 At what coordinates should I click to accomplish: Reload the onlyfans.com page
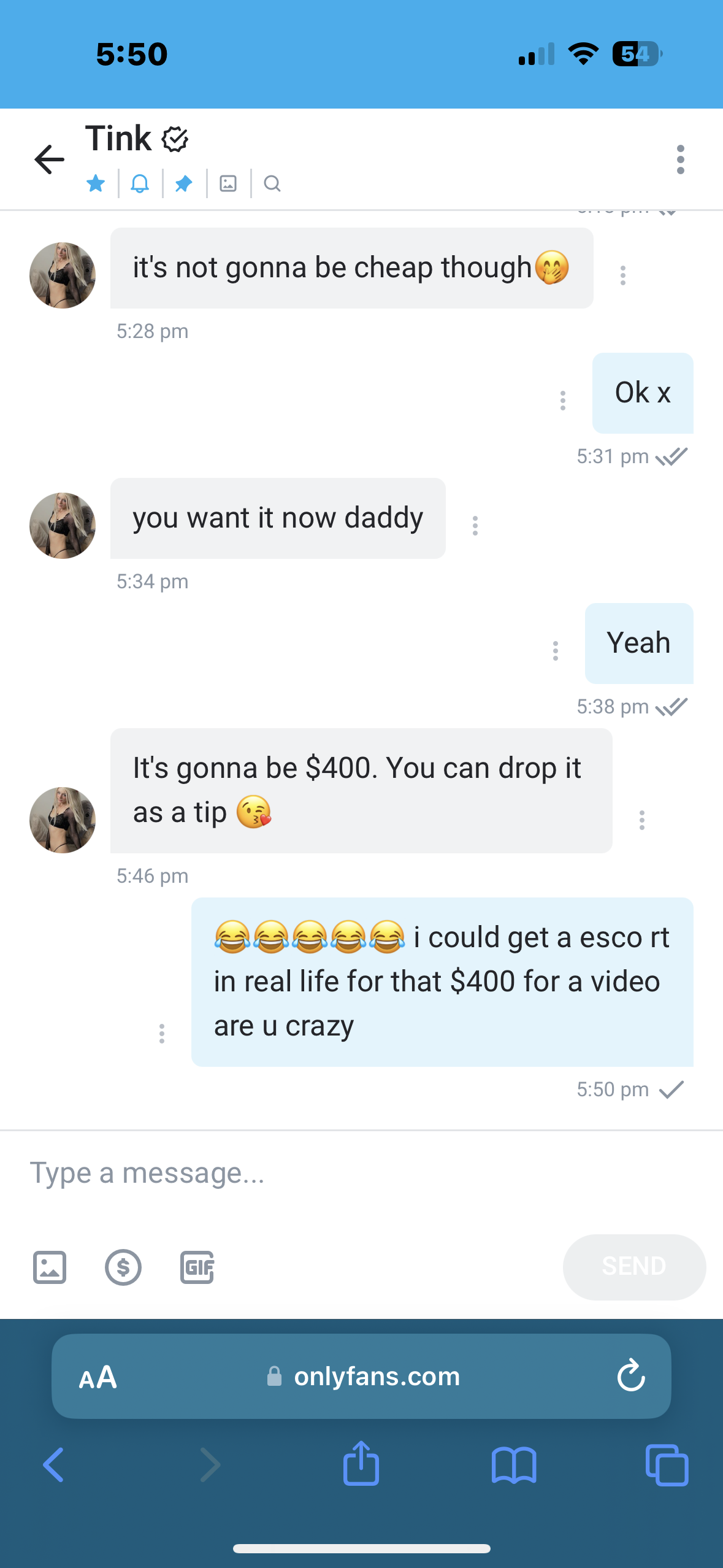[630, 1377]
